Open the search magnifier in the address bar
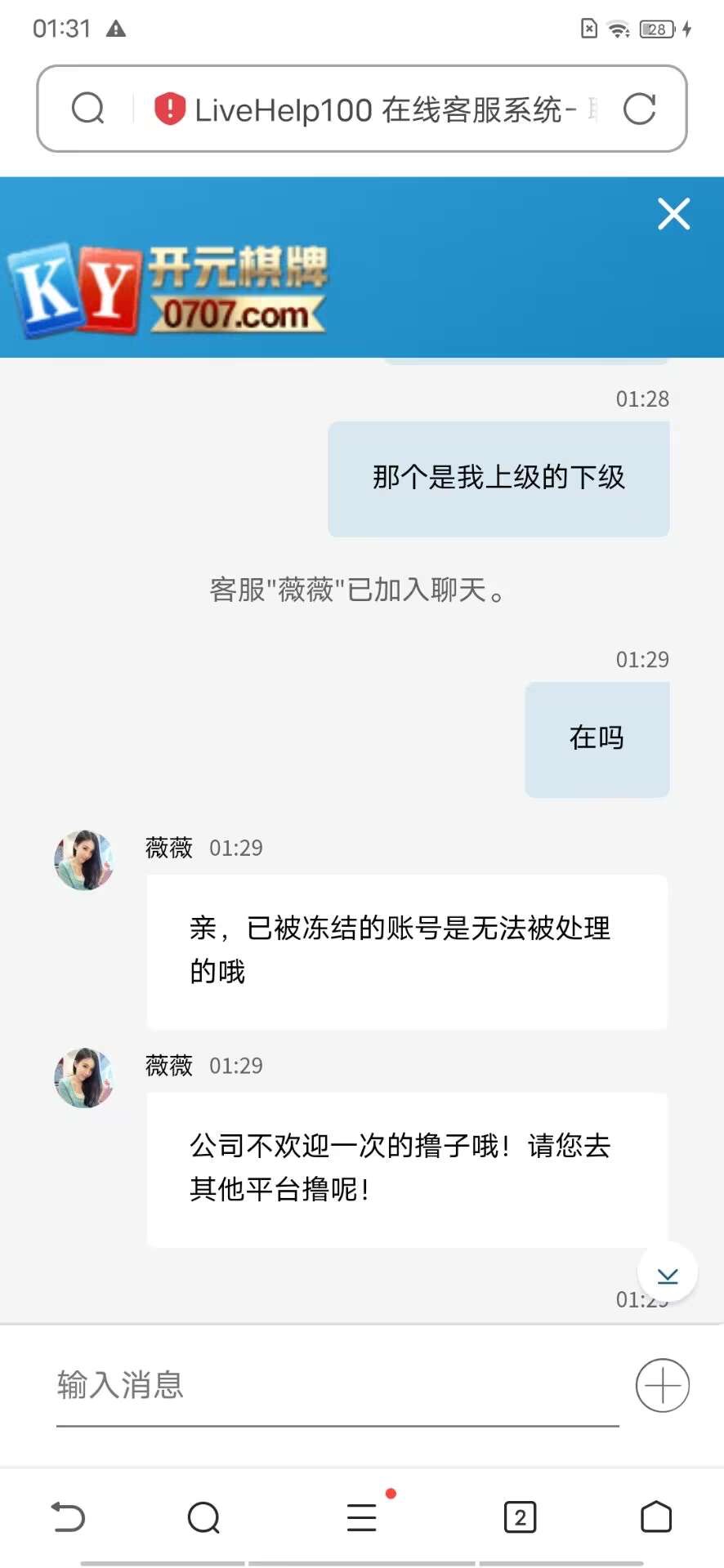 pyautogui.click(x=87, y=108)
